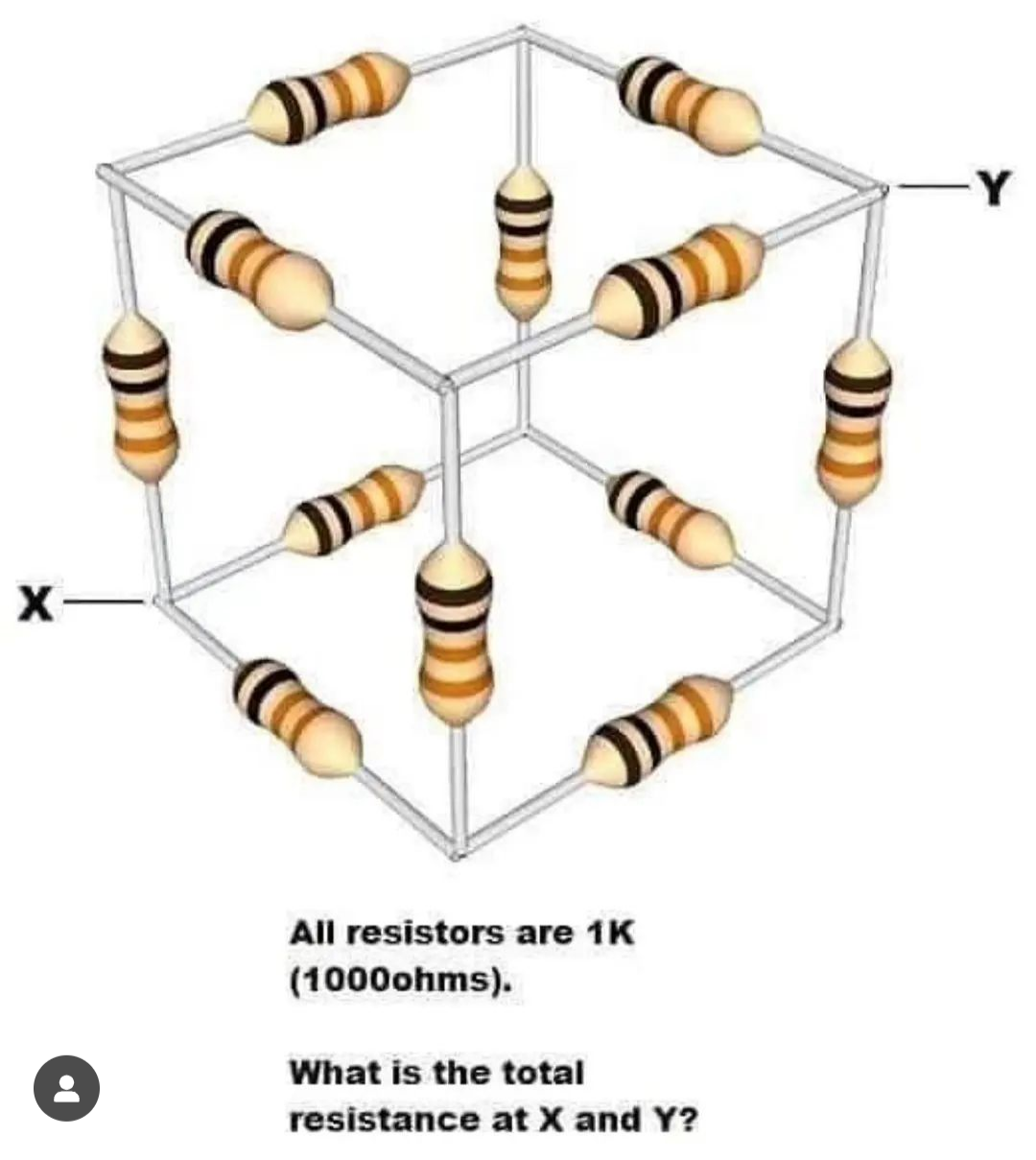
Task: Show the accounts tagged in this photo
Action: (x=67, y=1088)
